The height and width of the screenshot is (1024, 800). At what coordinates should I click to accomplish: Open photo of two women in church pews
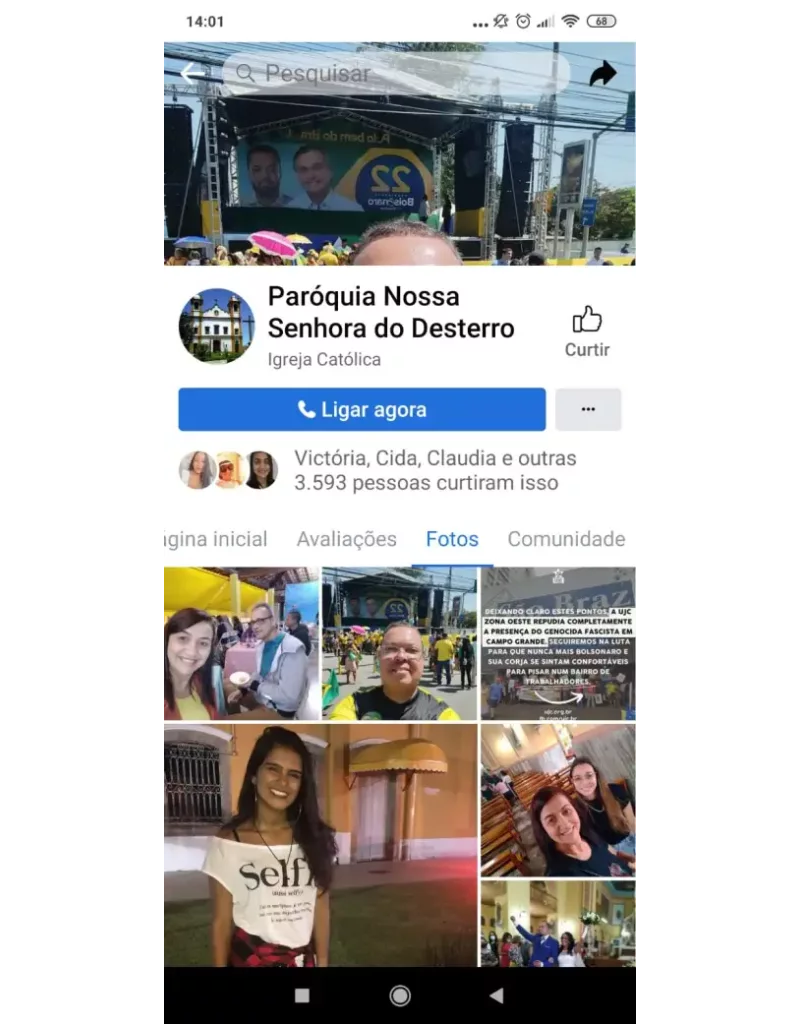[558, 800]
